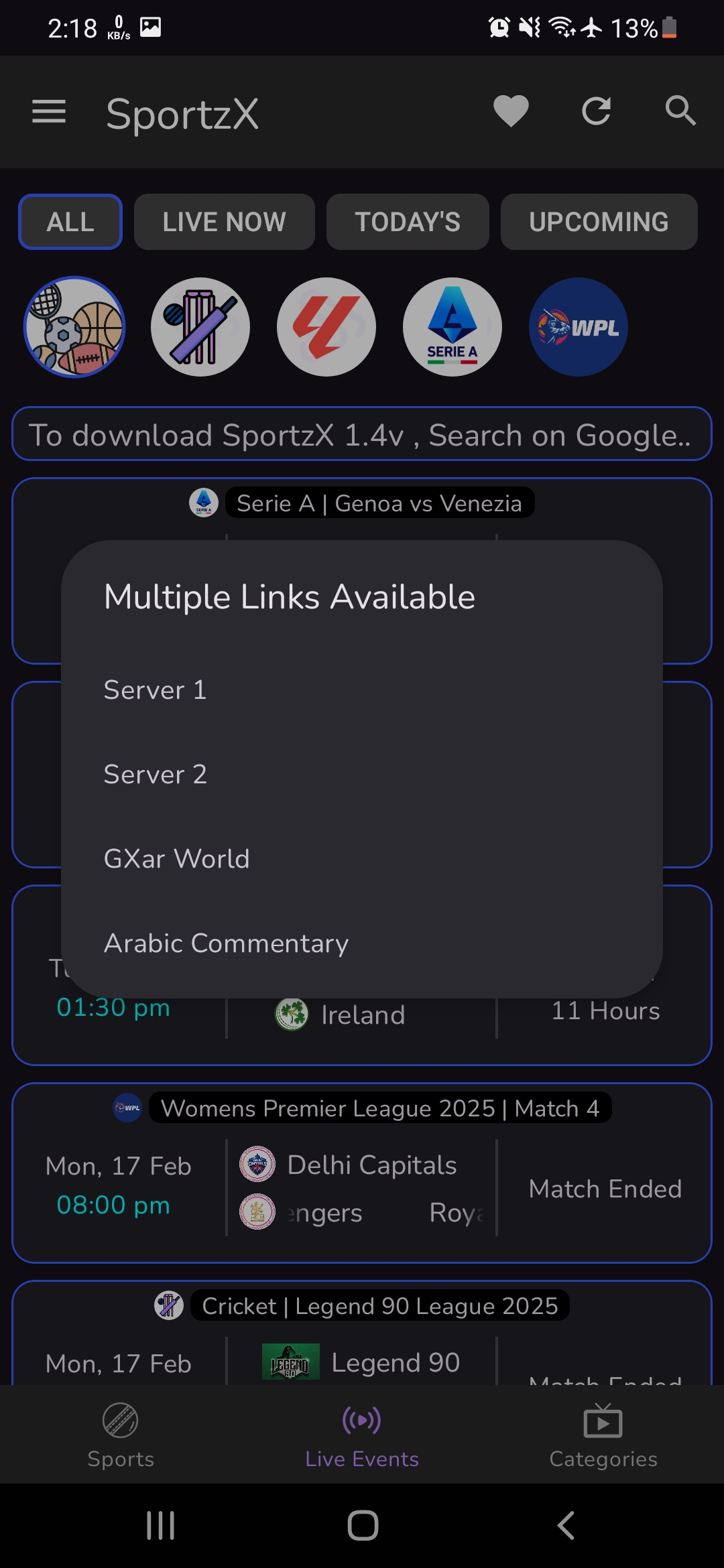
Task: Go back using system back button
Action: [x=566, y=1526]
